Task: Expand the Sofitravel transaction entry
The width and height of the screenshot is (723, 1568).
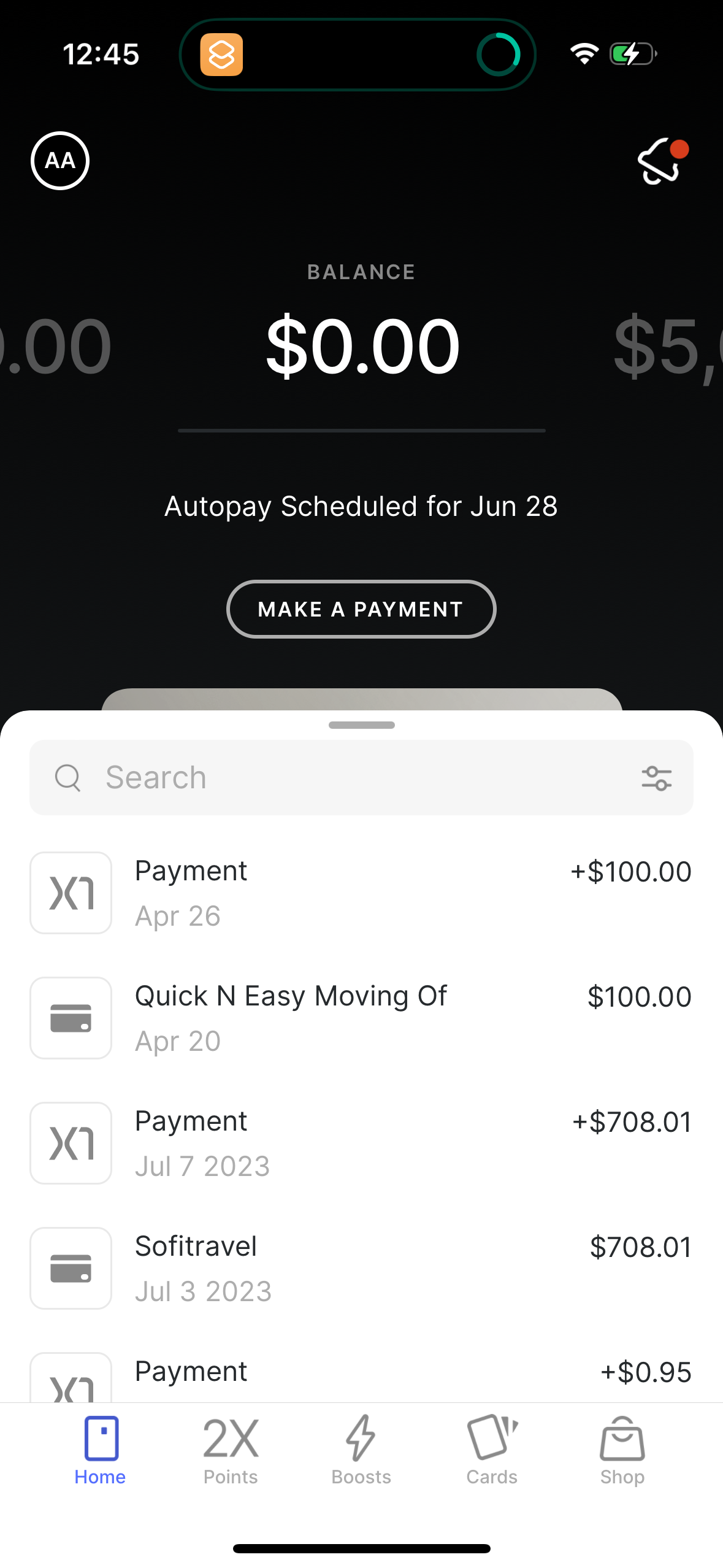Action: (361, 1267)
